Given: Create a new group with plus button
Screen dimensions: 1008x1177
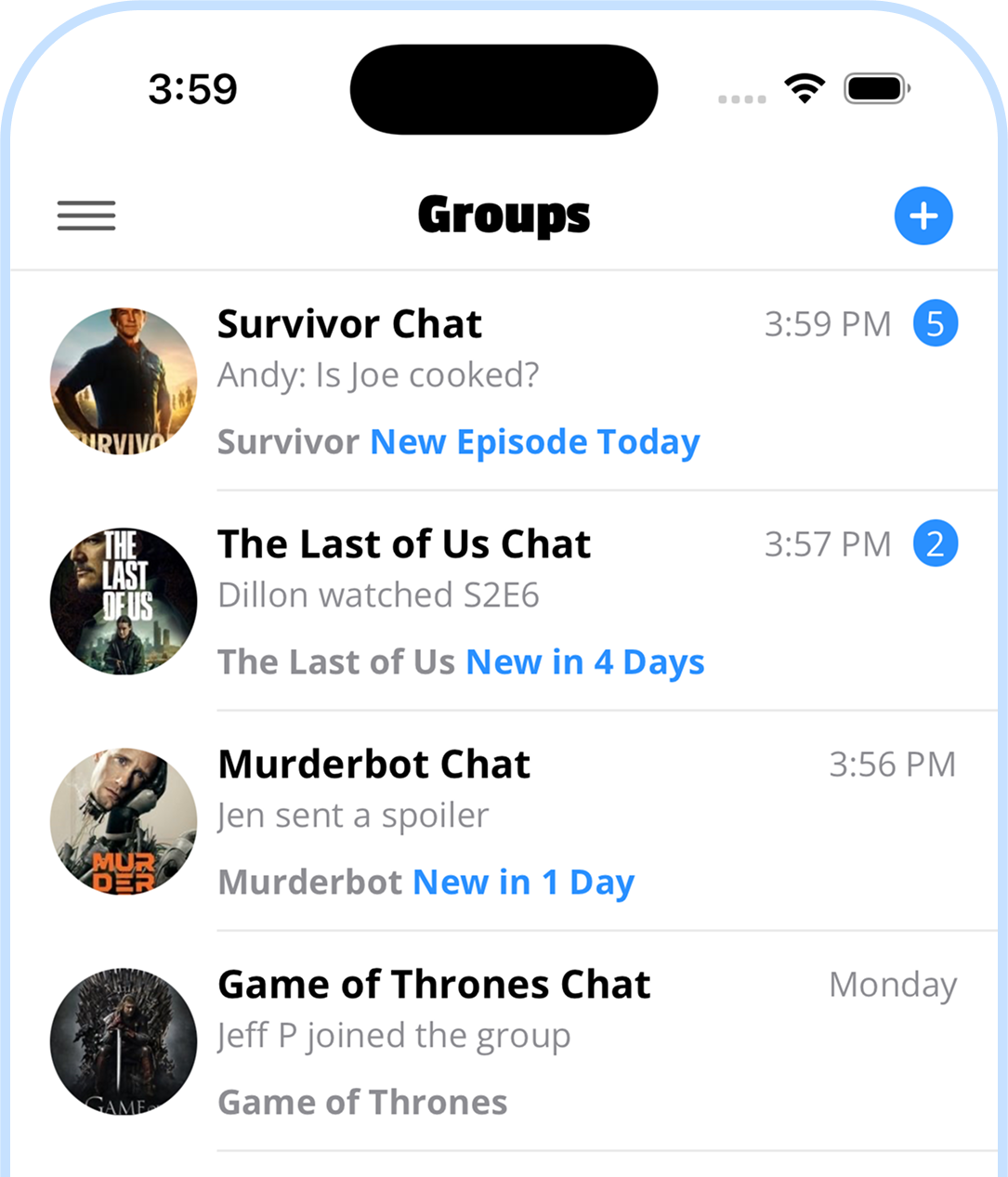Looking at the screenshot, I should pos(923,216).
